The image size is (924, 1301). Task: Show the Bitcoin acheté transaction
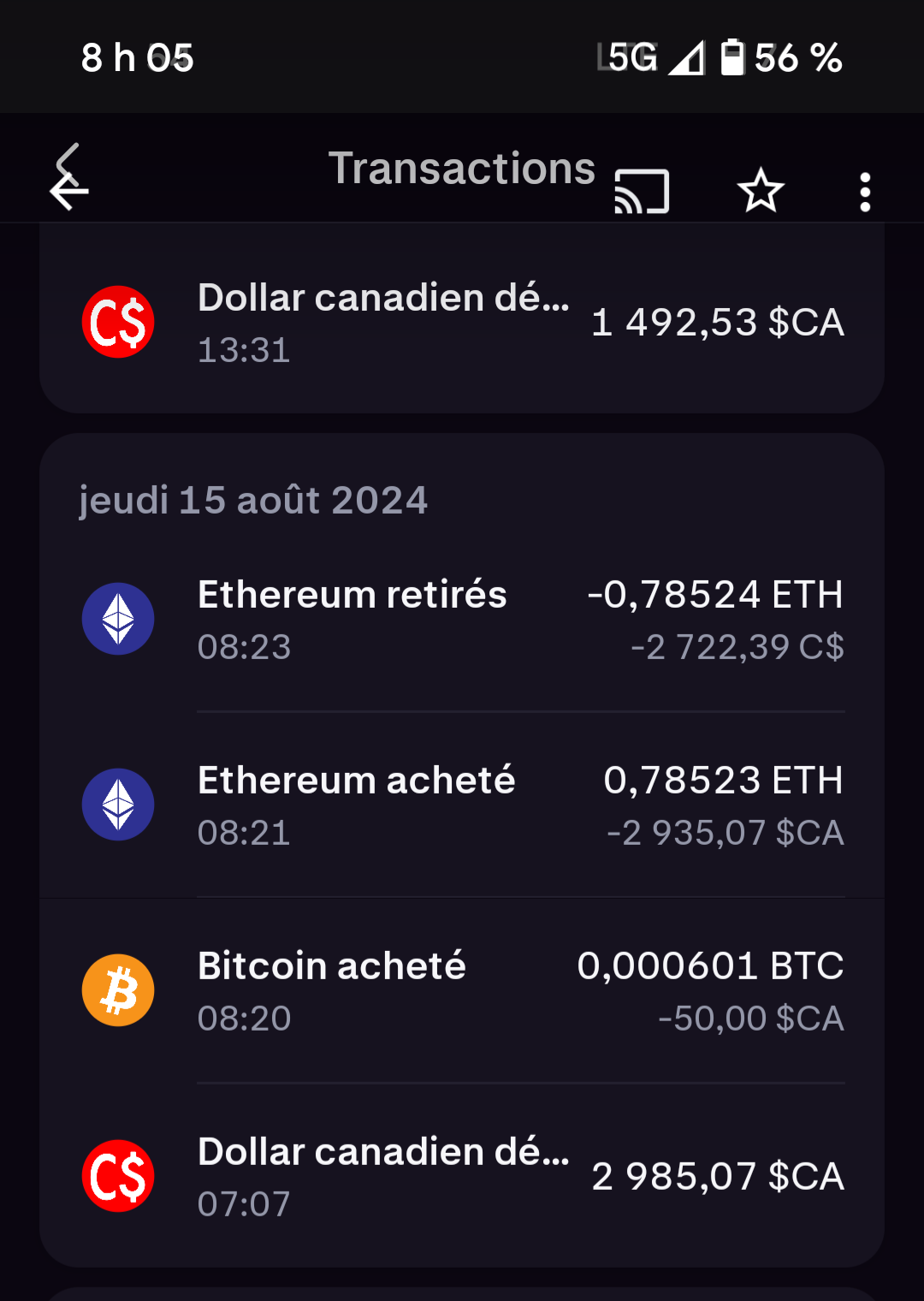tap(462, 991)
